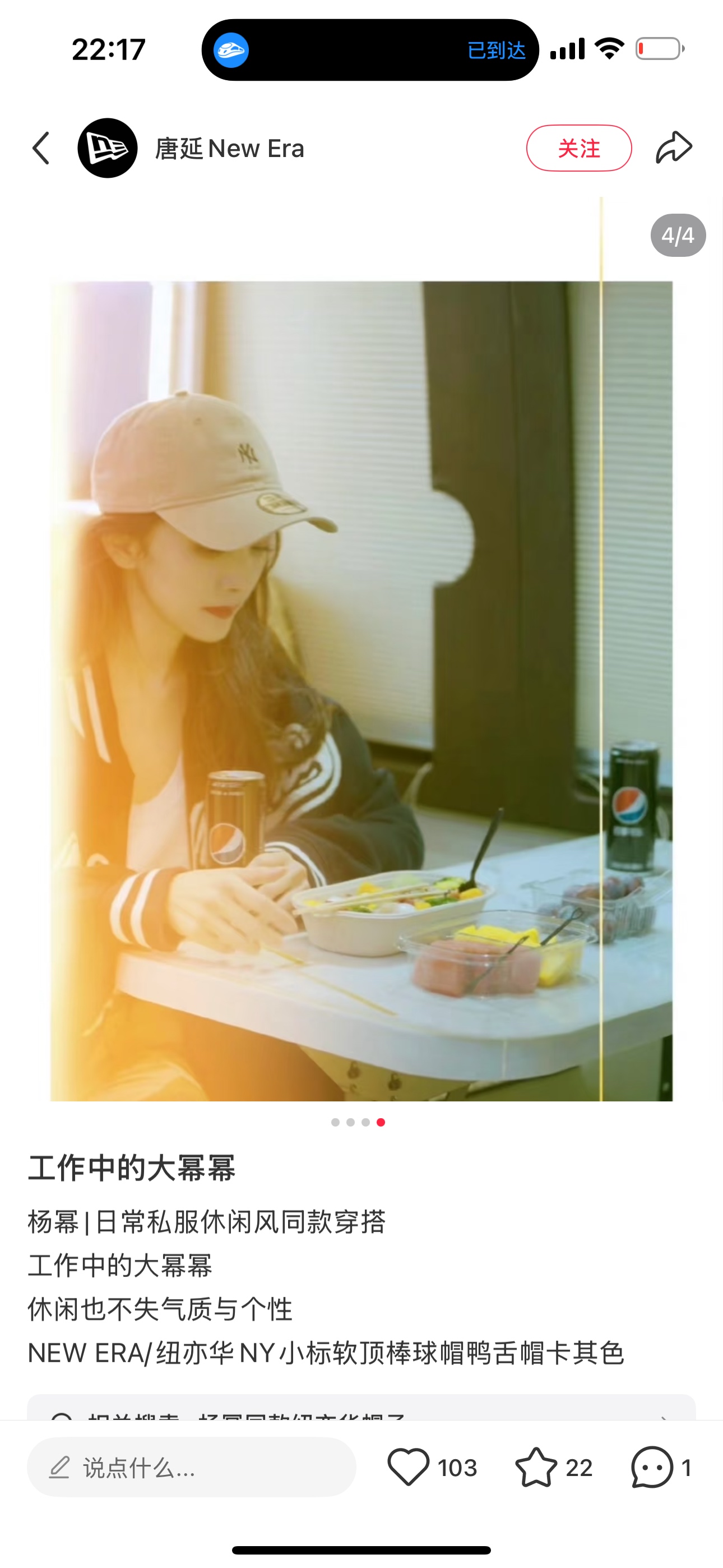Image resolution: width=723 pixels, height=1568 pixels.
Task: Follow the author with 关注 button
Action: 578,148
